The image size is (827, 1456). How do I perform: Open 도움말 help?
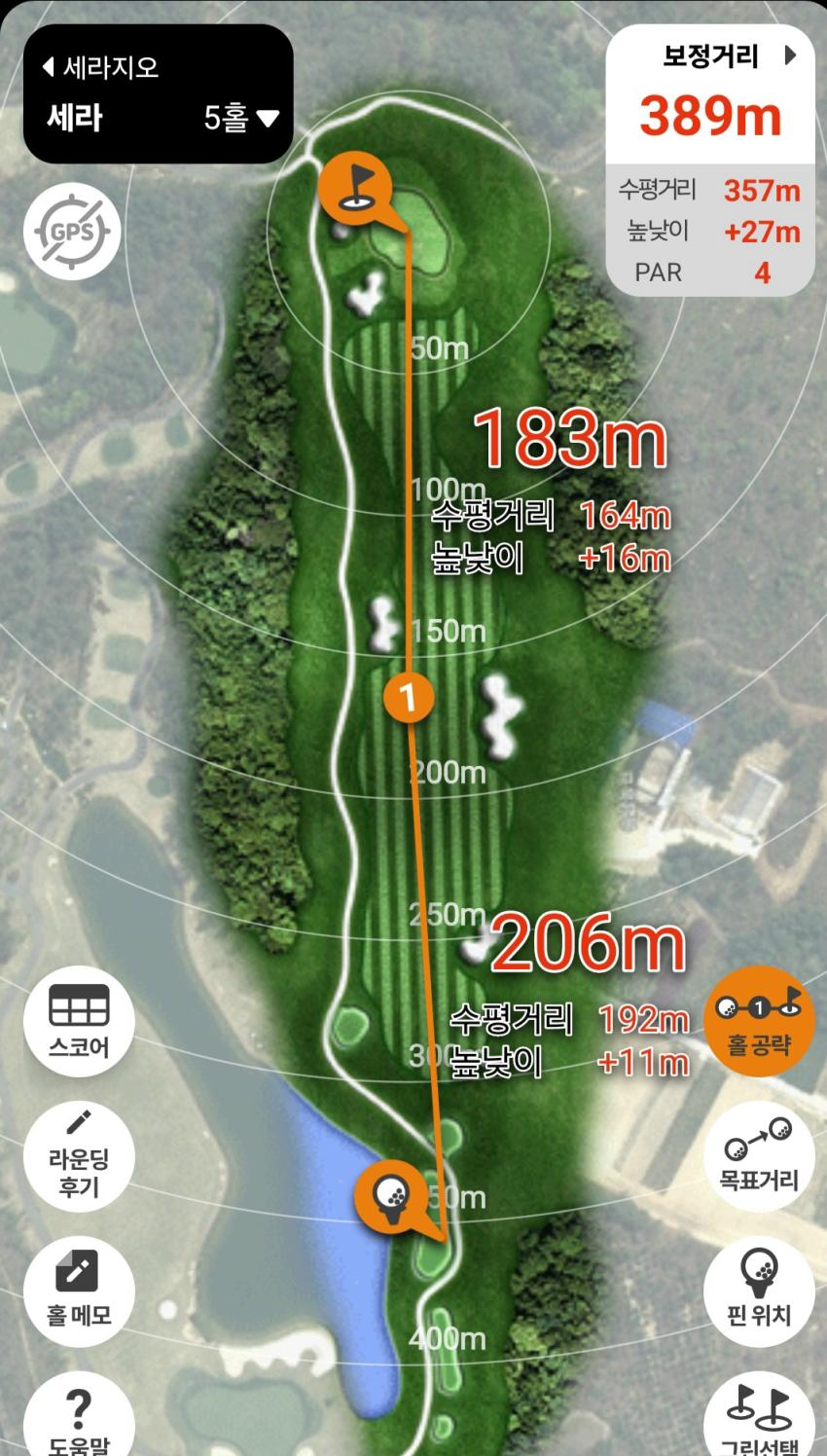[79, 1421]
